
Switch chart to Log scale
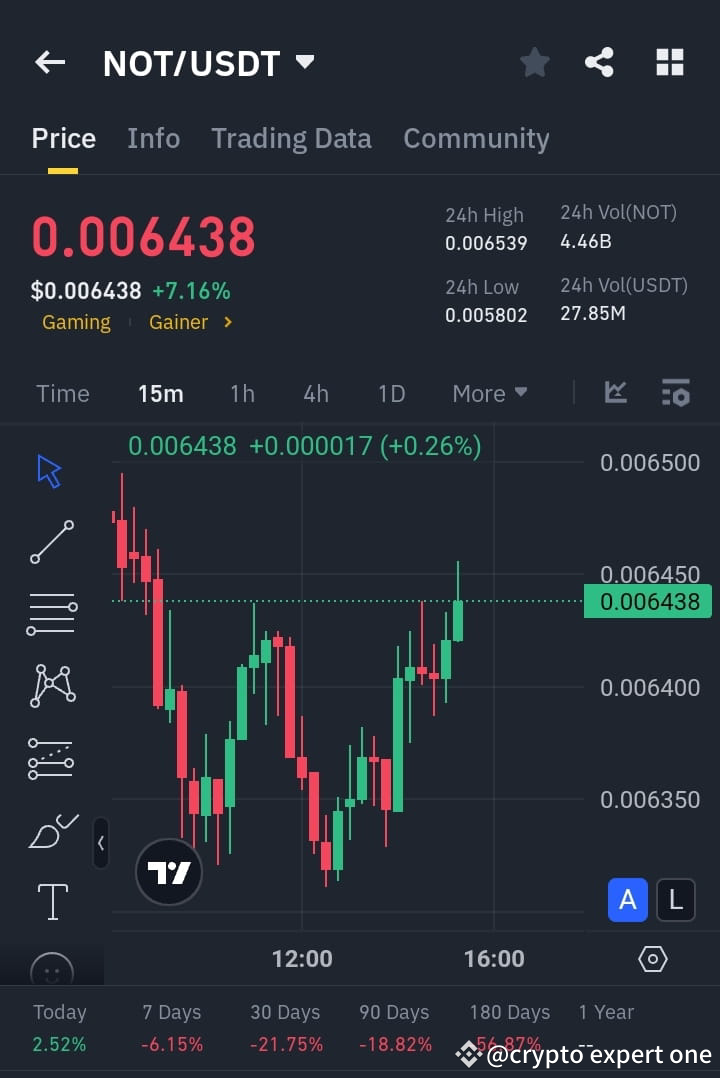point(675,900)
